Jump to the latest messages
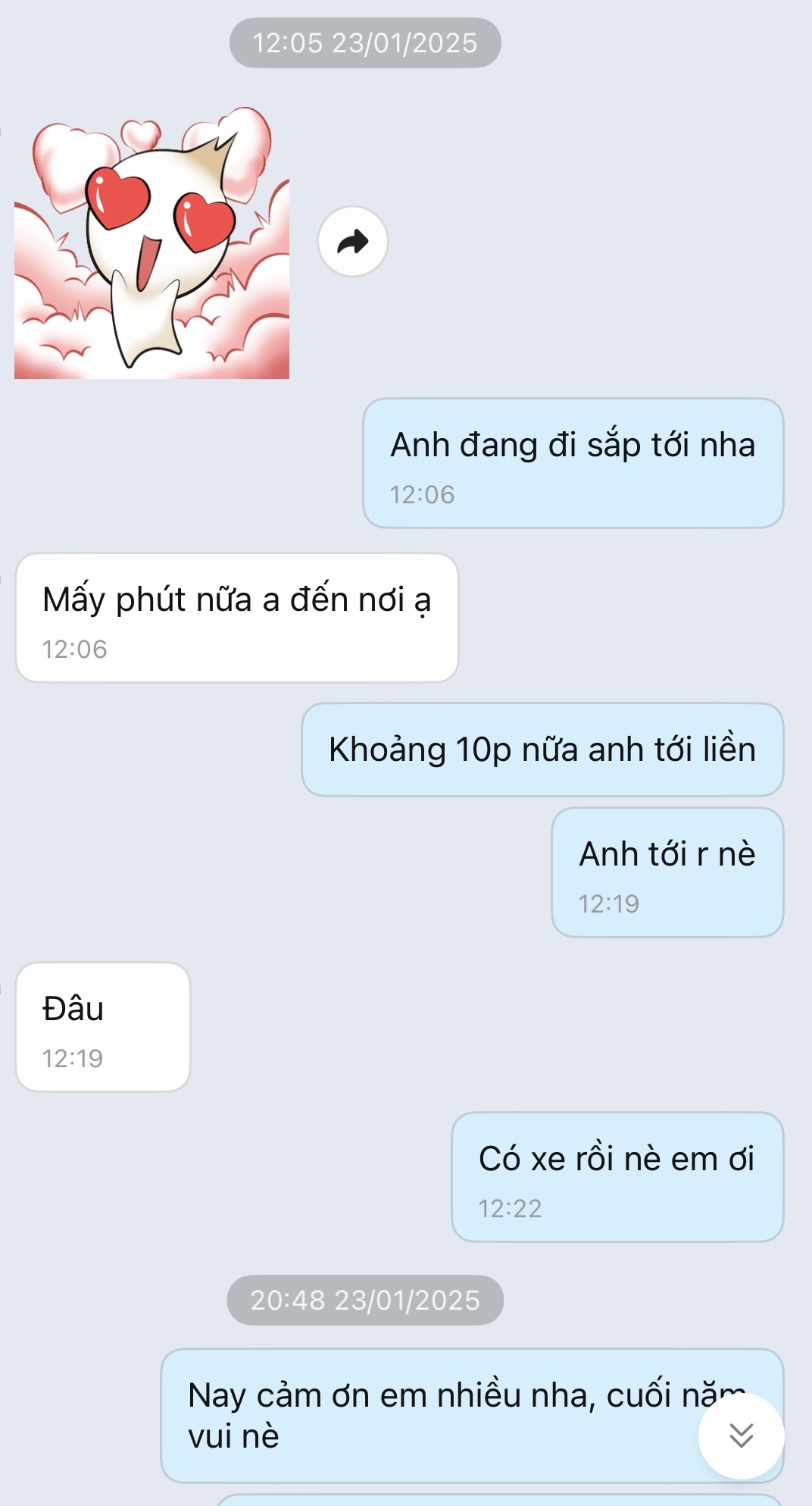 (741, 1436)
